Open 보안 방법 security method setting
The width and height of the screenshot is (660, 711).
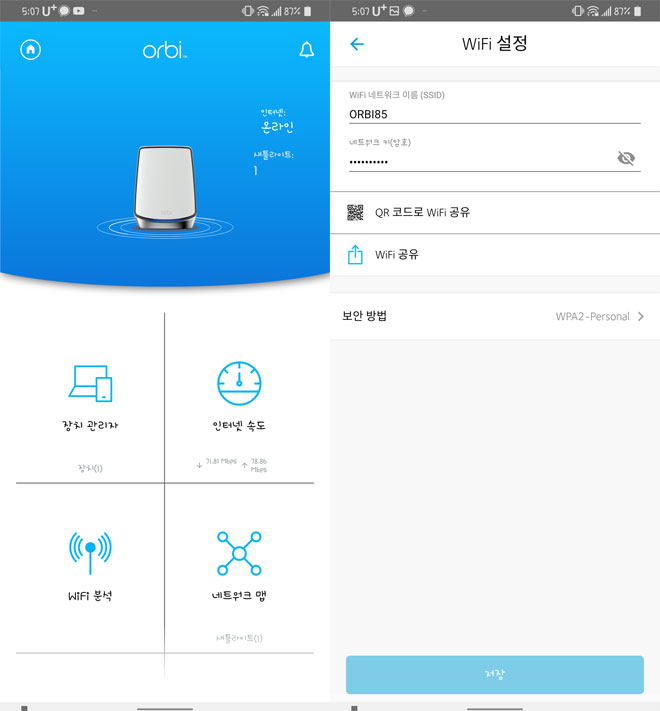494,316
